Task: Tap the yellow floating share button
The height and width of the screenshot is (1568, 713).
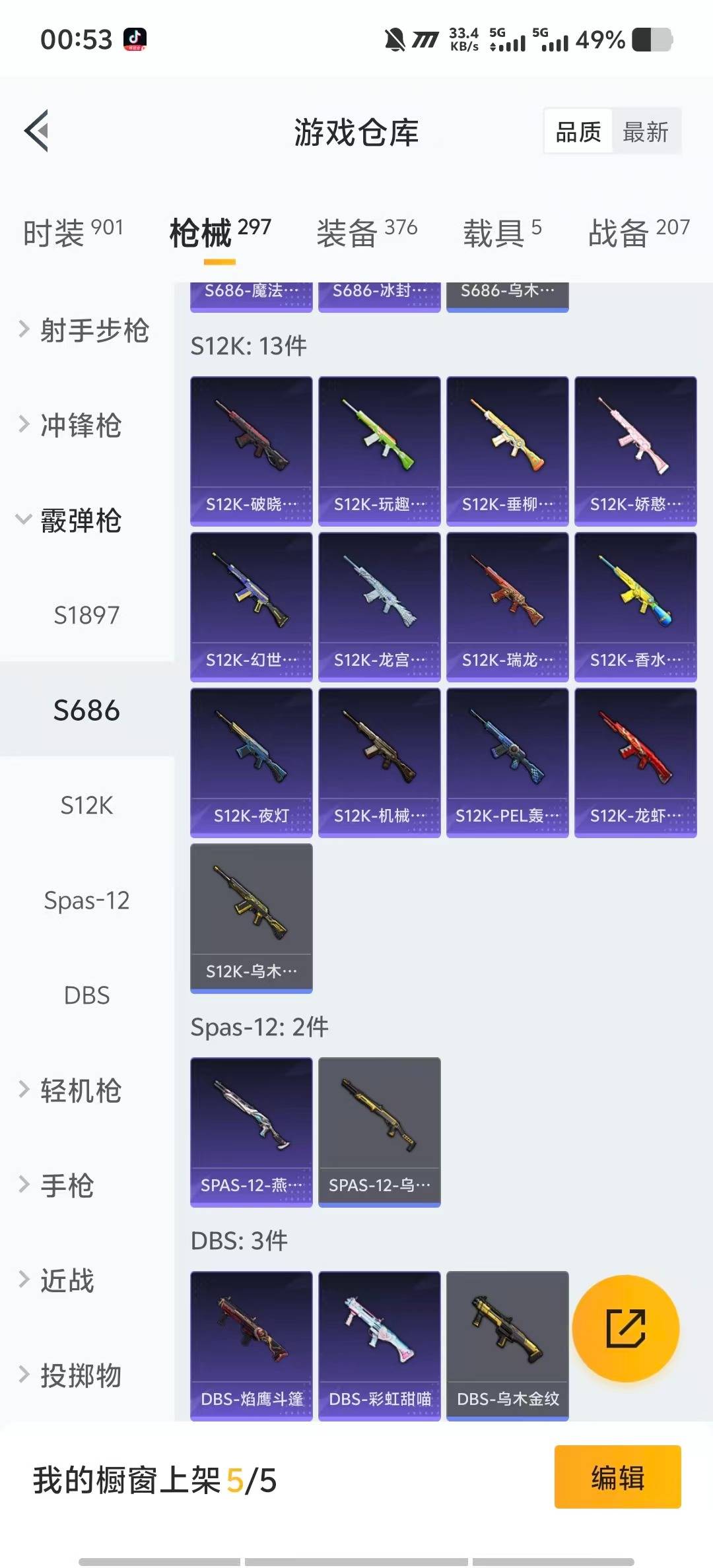Action: pyautogui.click(x=625, y=1328)
